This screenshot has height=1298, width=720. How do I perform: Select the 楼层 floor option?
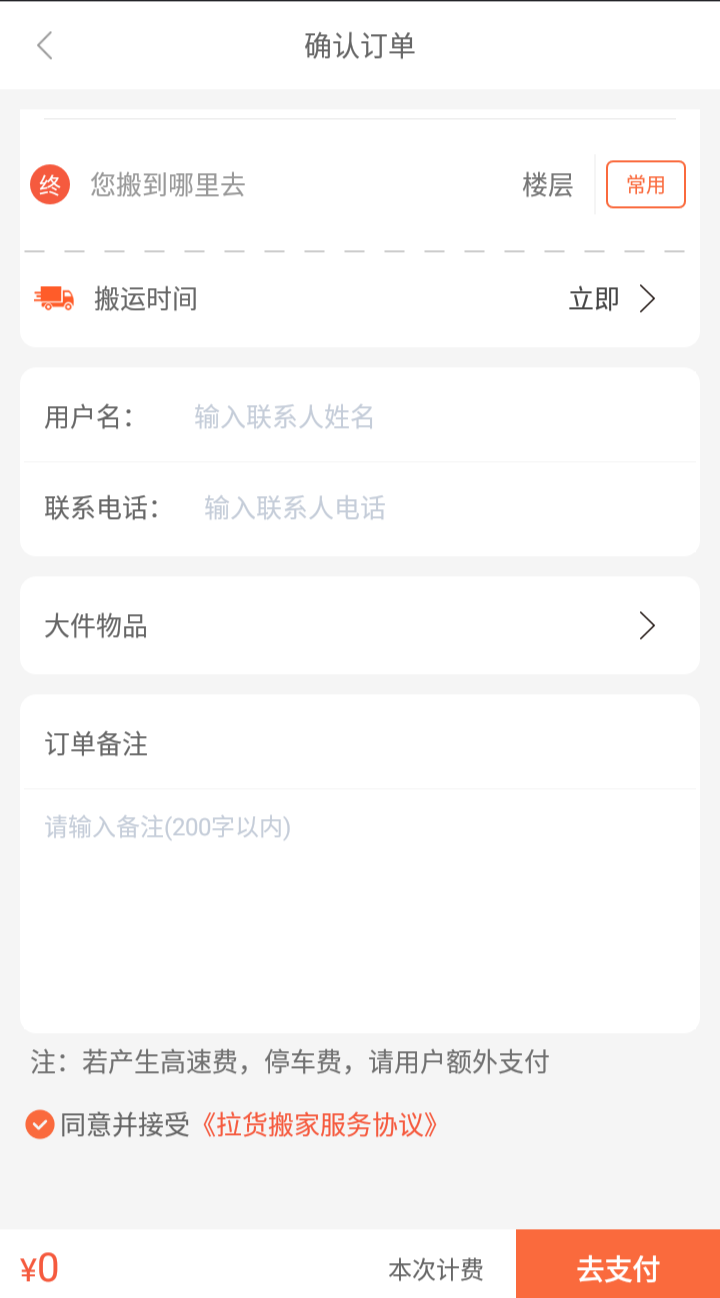coord(547,185)
